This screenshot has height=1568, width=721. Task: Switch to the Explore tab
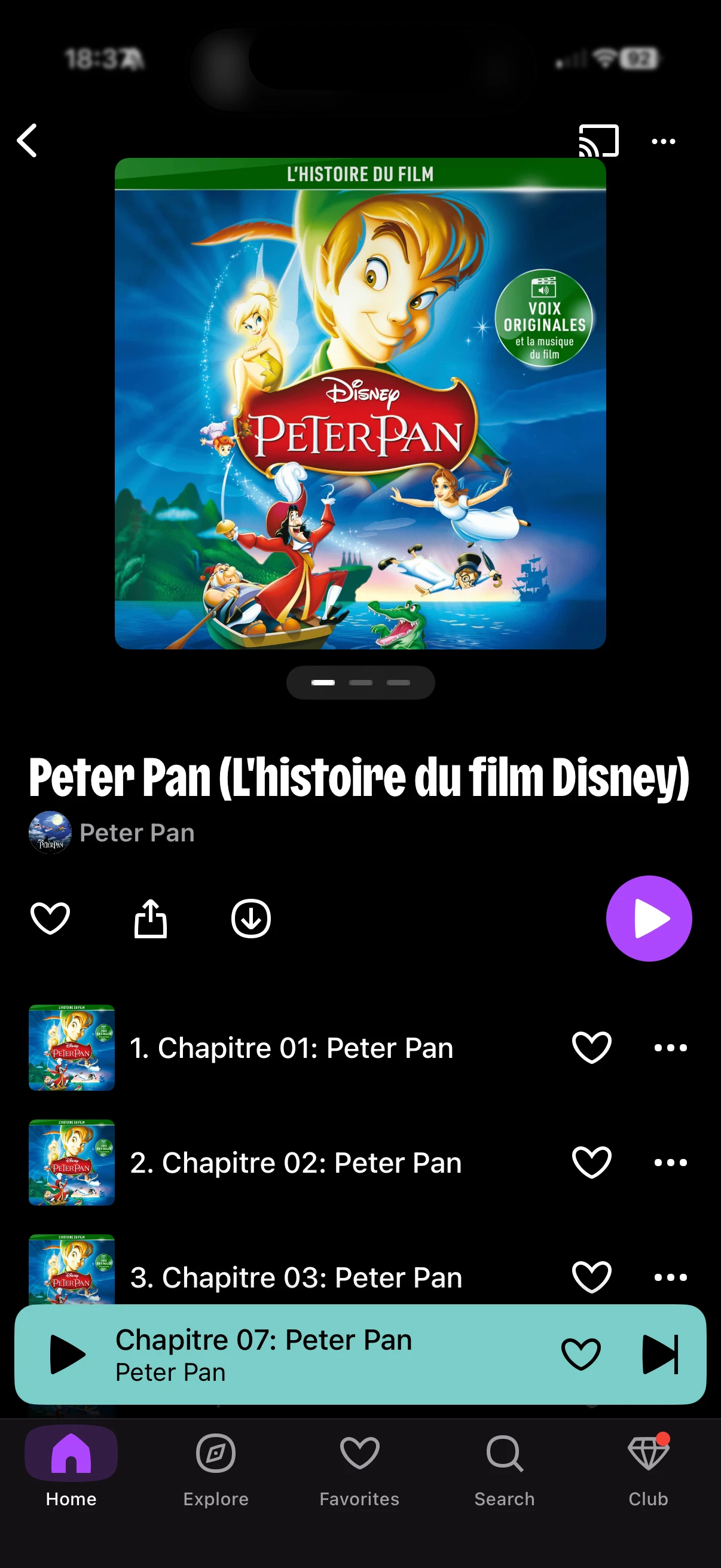(x=216, y=1468)
